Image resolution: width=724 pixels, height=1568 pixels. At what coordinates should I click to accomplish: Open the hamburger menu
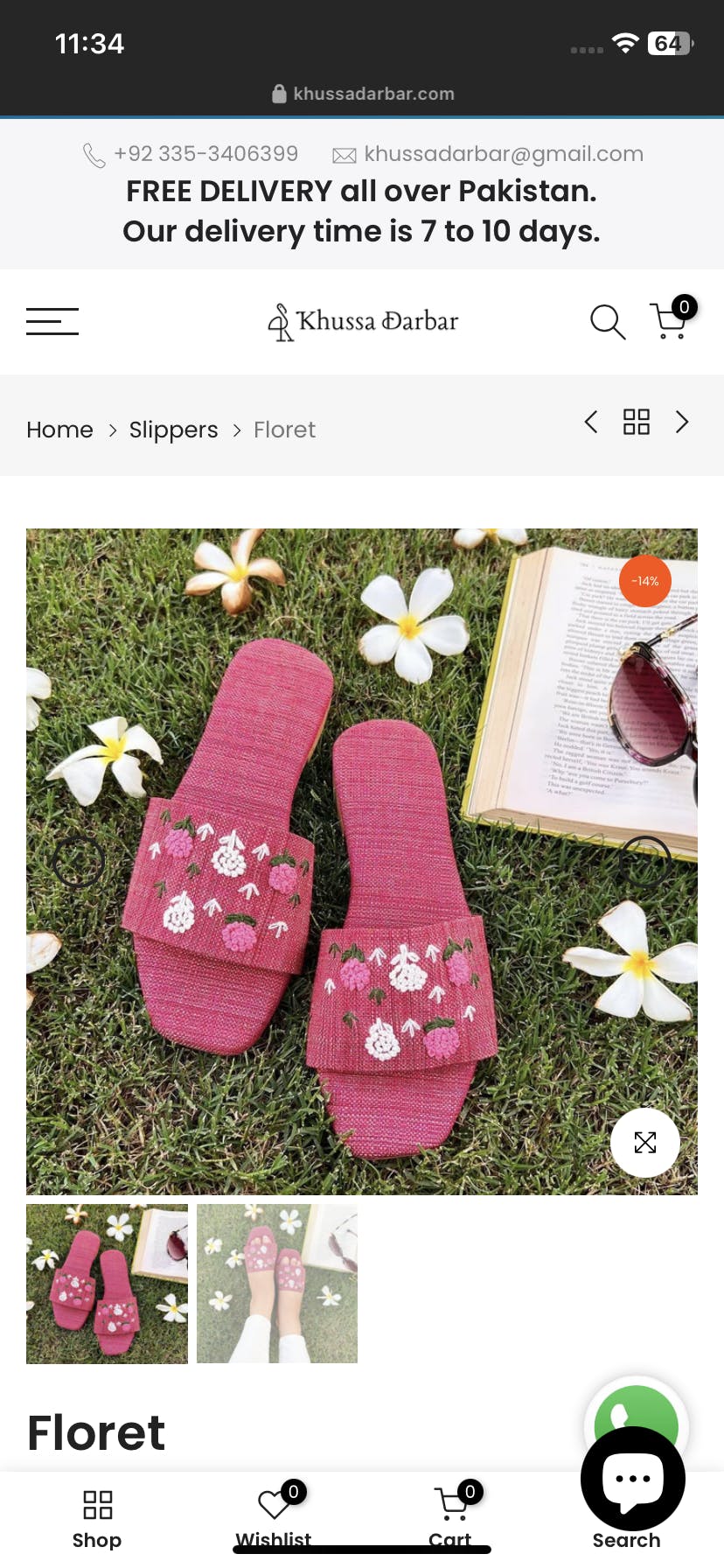pyautogui.click(x=52, y=321)
